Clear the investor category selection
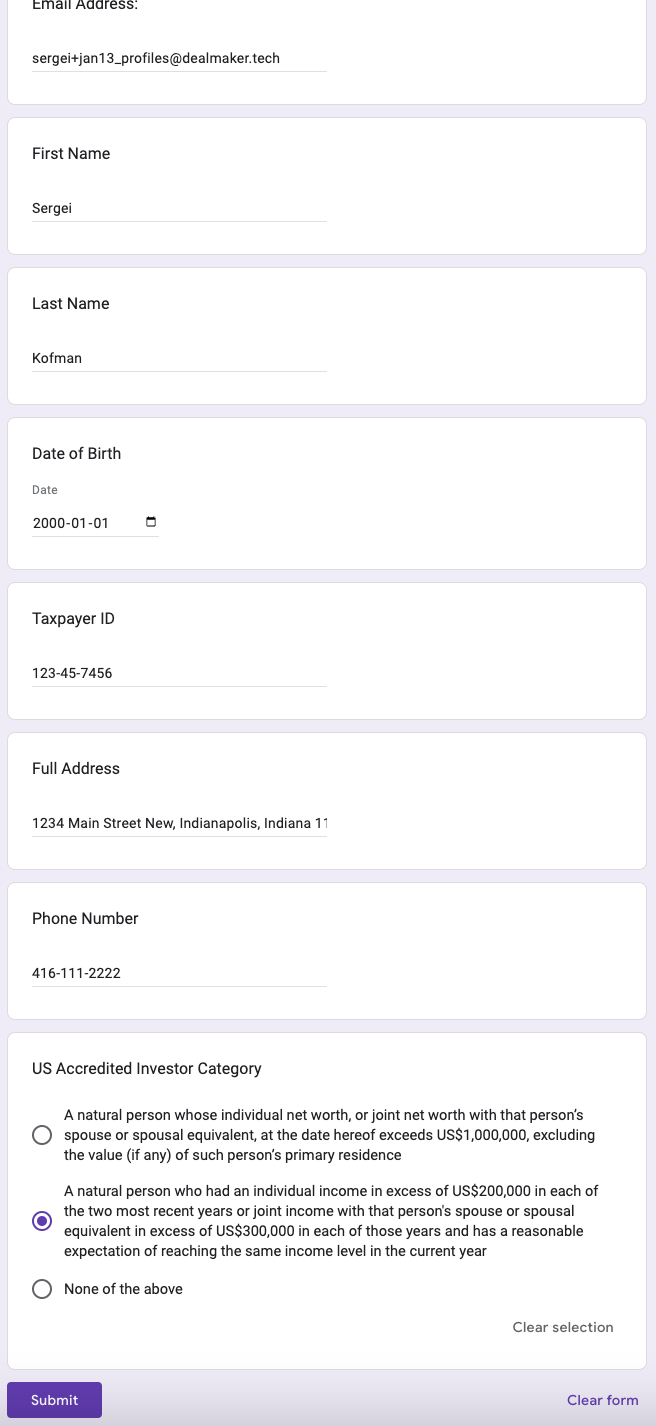This screenshot has height=1426, width=656. [x=563, y=1327]
